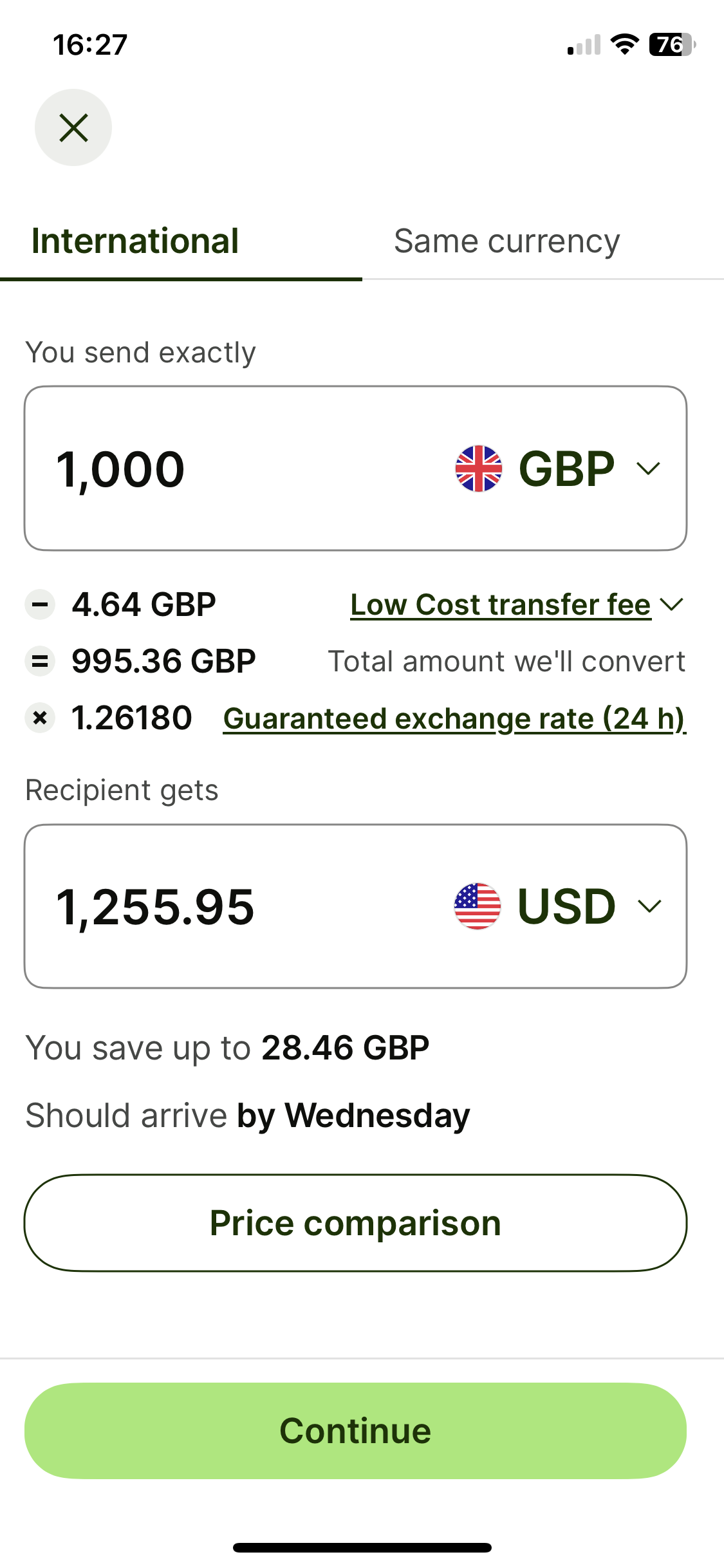Change the USD recipient currency
This screenshot has width=724, height=1568.
pyautogui.click(x=558, y=906)
